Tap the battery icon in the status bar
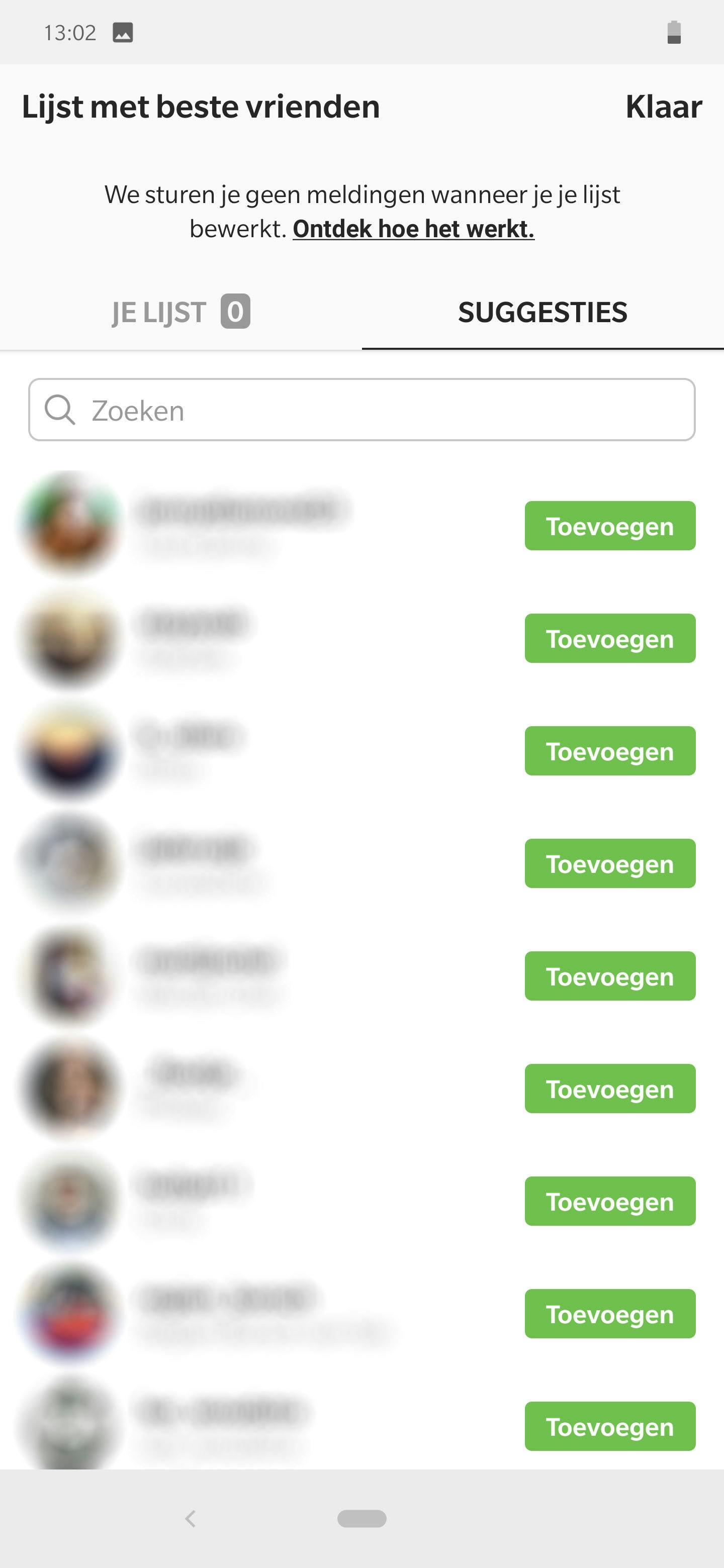The height and width of the screenshot is (1568, 724). [673, 32]
